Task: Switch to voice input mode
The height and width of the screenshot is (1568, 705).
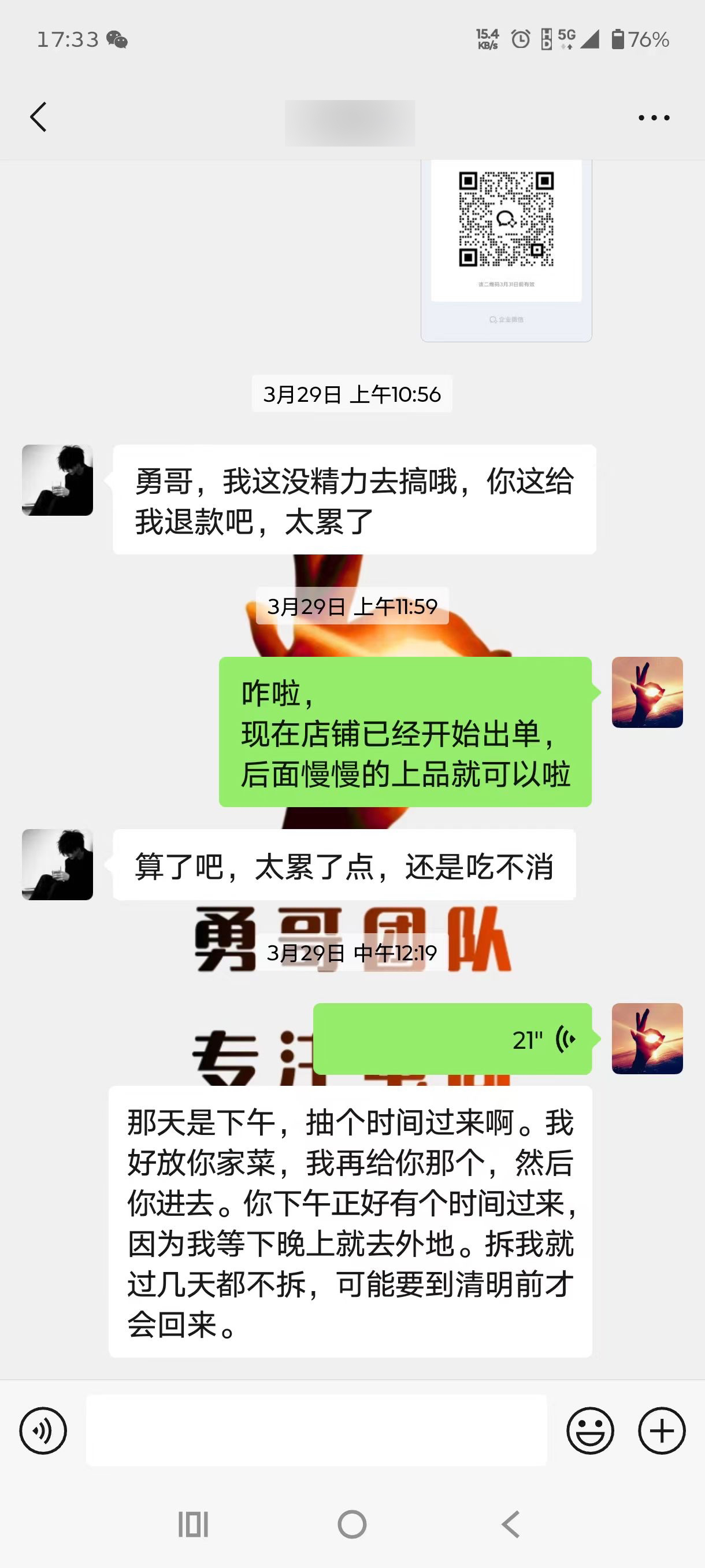Action: [43, 1430]
